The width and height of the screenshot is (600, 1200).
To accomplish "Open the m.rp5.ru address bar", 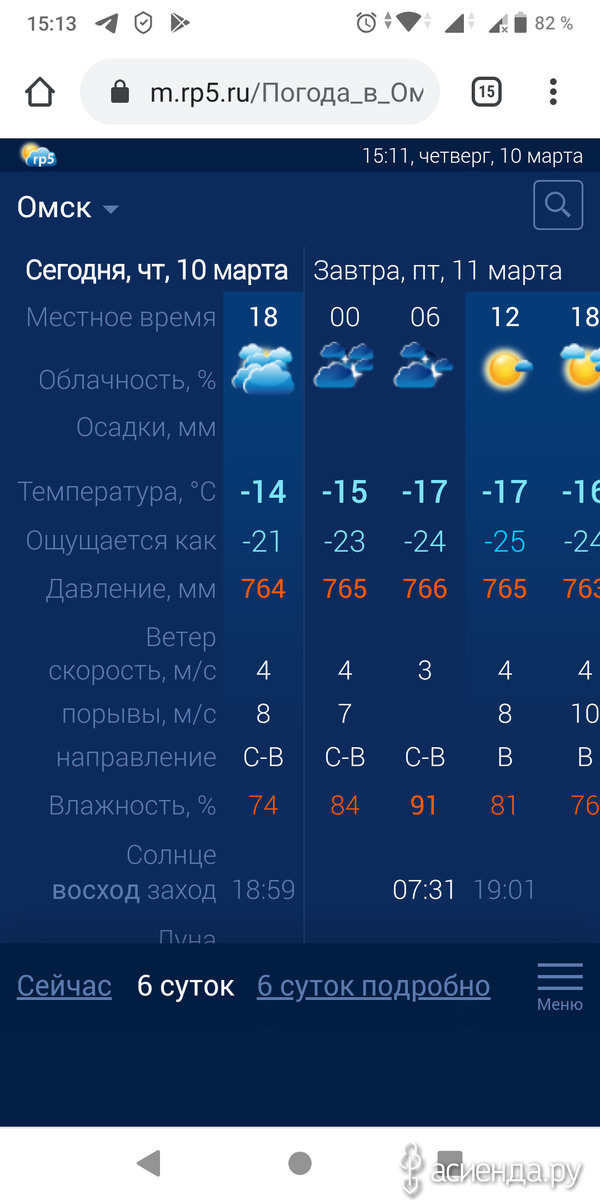I will pyautogui.click(x=260, y=93).
